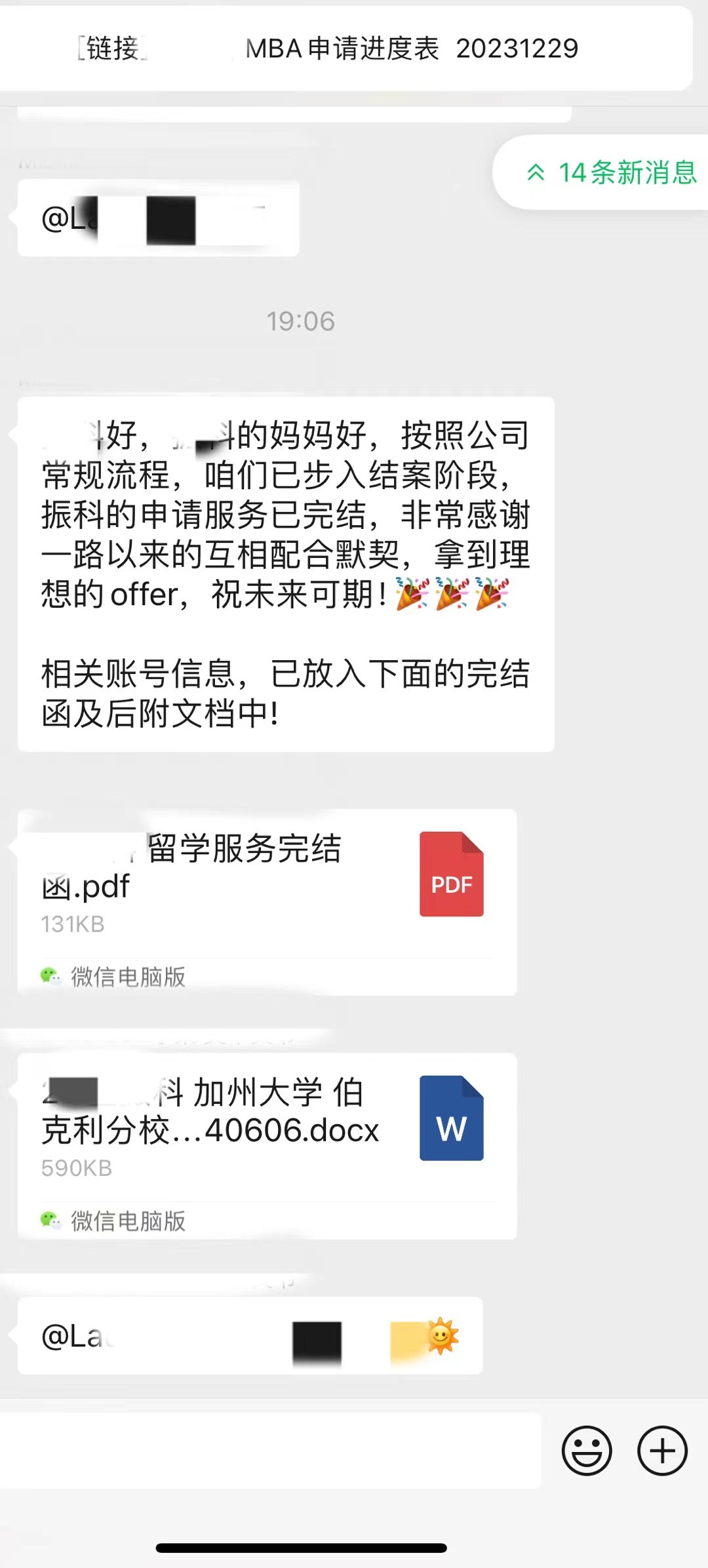Open the 加州大学伯克利分校 docx file
The height and width of the screenshot is (1568, 708).
pyautogui.click(x=267, y=1145)
